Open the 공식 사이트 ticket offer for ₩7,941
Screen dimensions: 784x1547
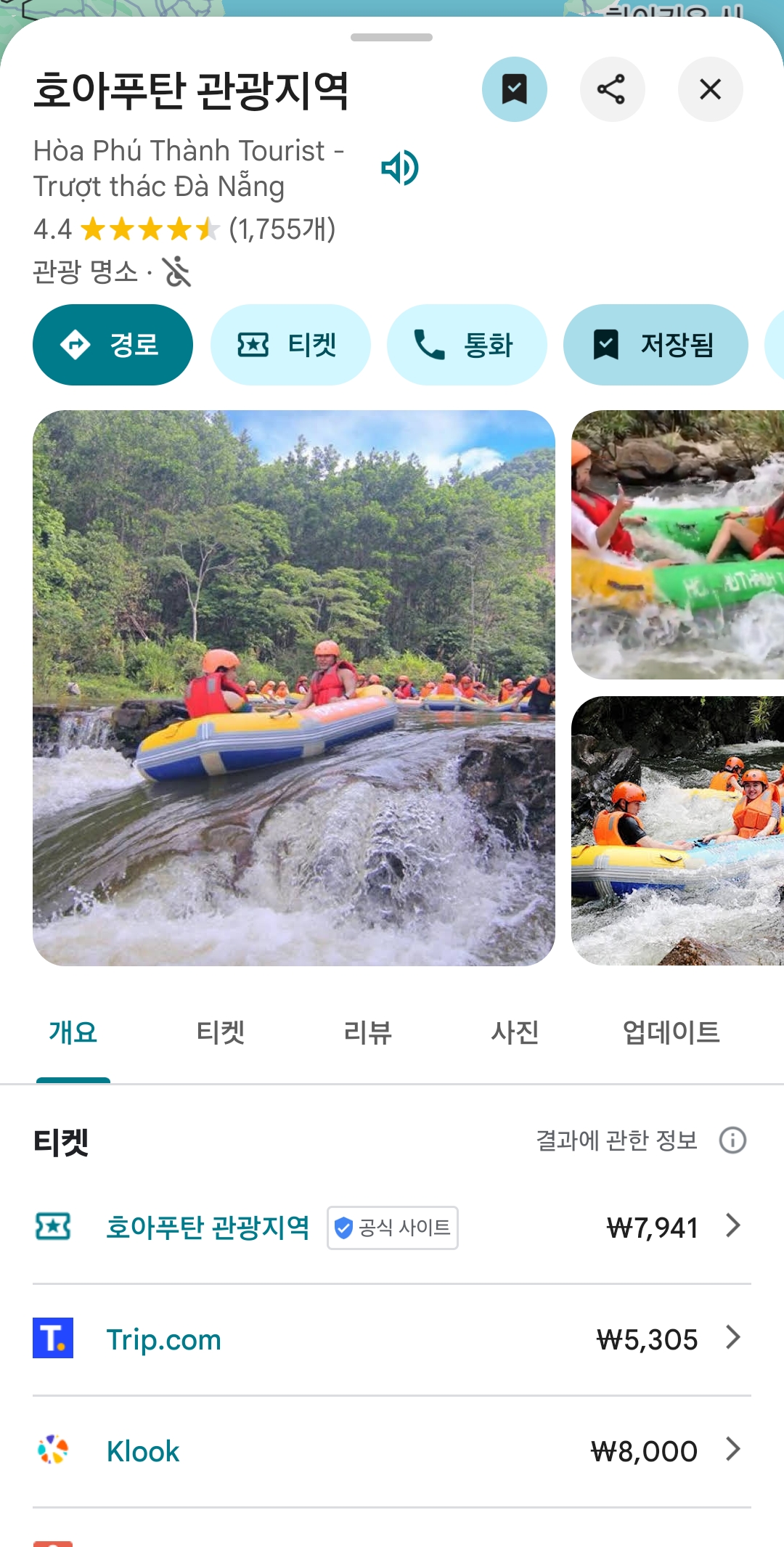point(392,1228)
